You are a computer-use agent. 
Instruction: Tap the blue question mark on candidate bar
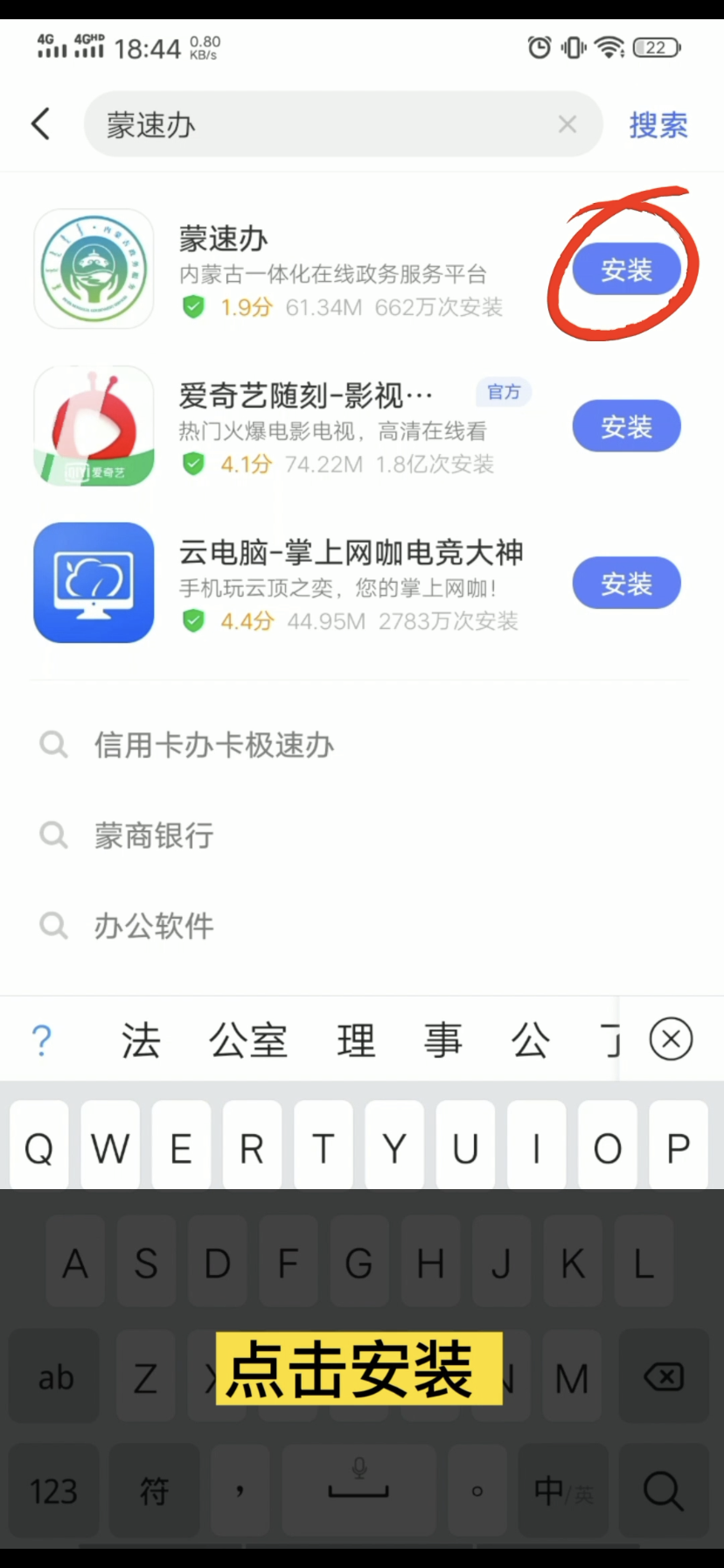(x=40, y=1039)
